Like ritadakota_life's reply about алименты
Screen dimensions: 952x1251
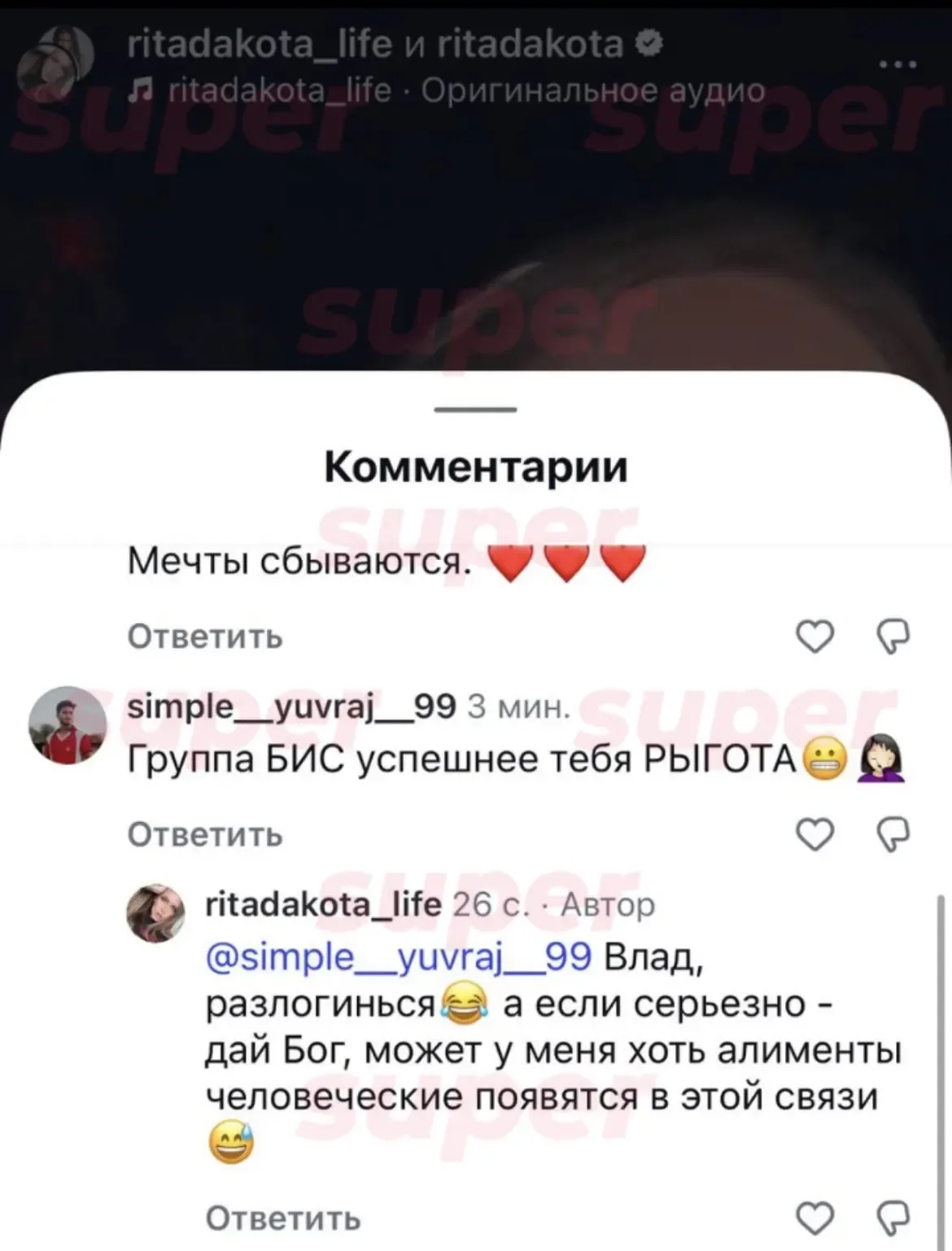pos(815,1218)
